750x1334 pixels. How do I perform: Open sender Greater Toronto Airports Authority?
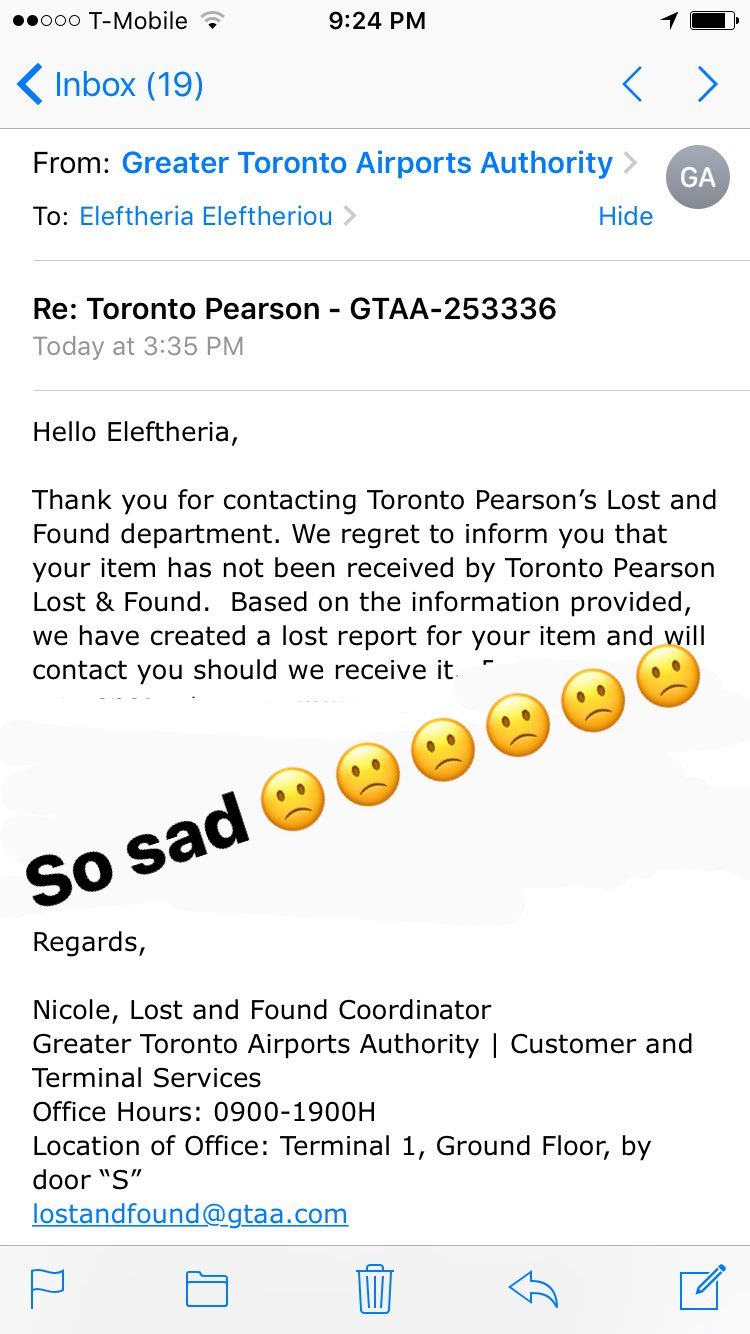click(367, 163)
